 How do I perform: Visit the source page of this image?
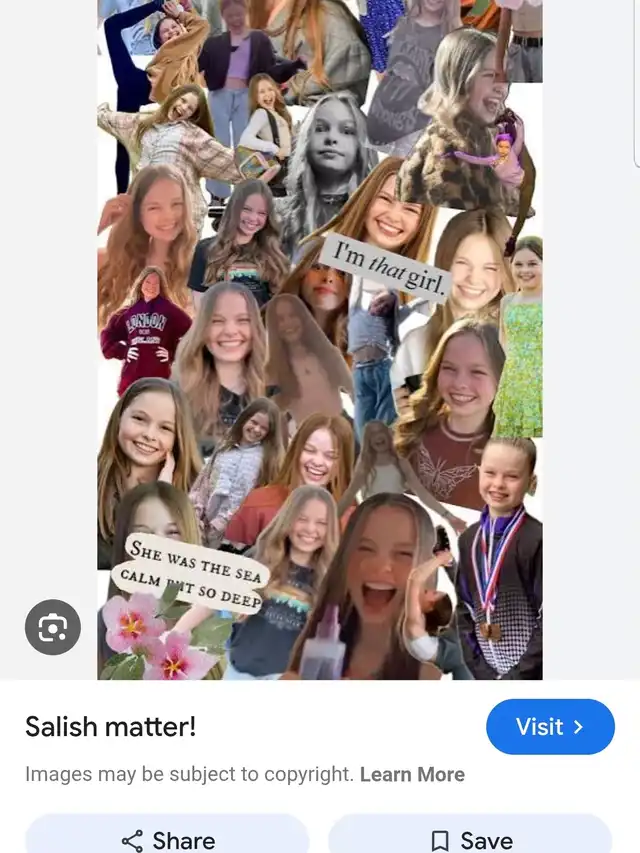(550, 727)
